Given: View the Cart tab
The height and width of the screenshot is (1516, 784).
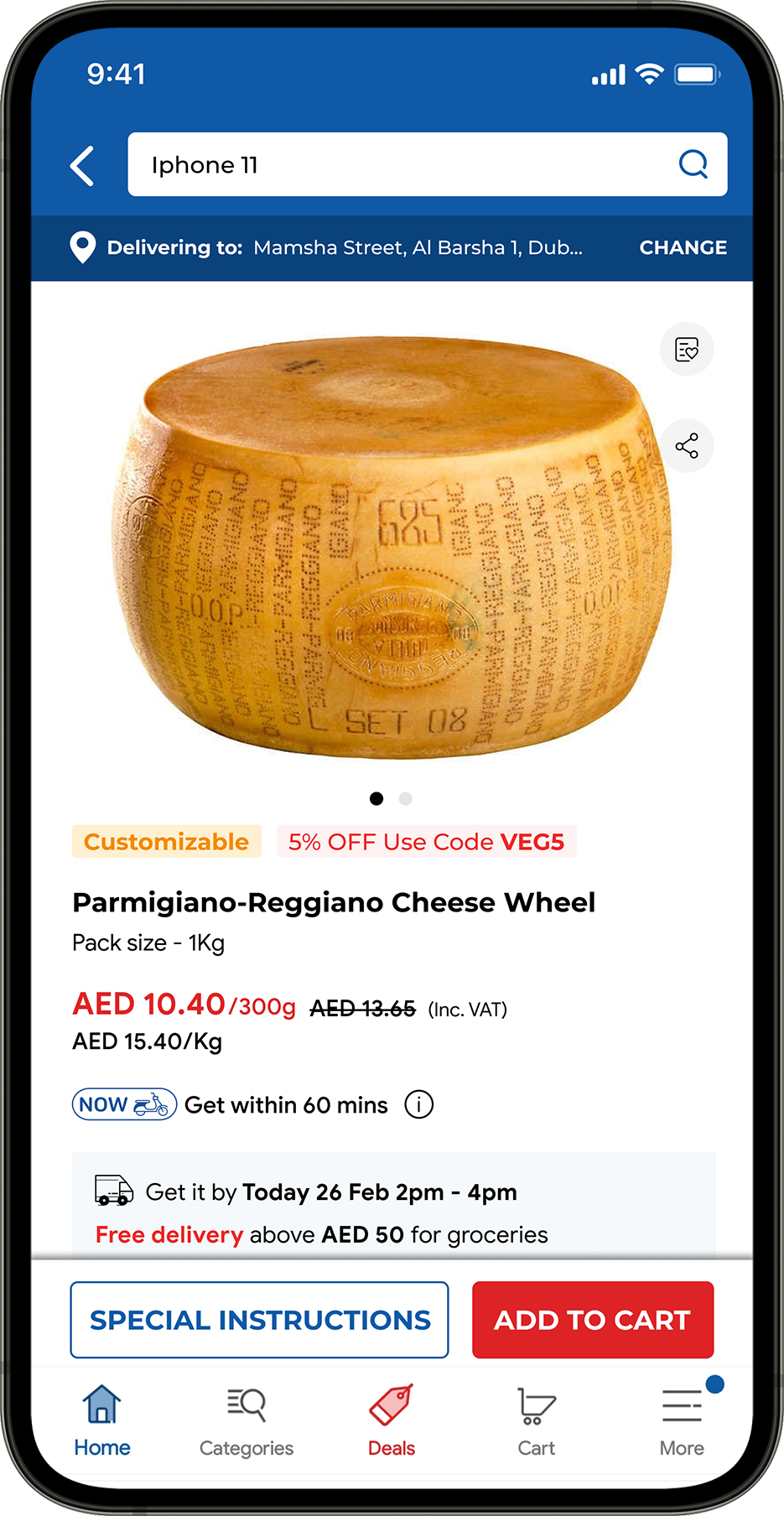Looking at the screenshot, I should (x=536, y=1420).
